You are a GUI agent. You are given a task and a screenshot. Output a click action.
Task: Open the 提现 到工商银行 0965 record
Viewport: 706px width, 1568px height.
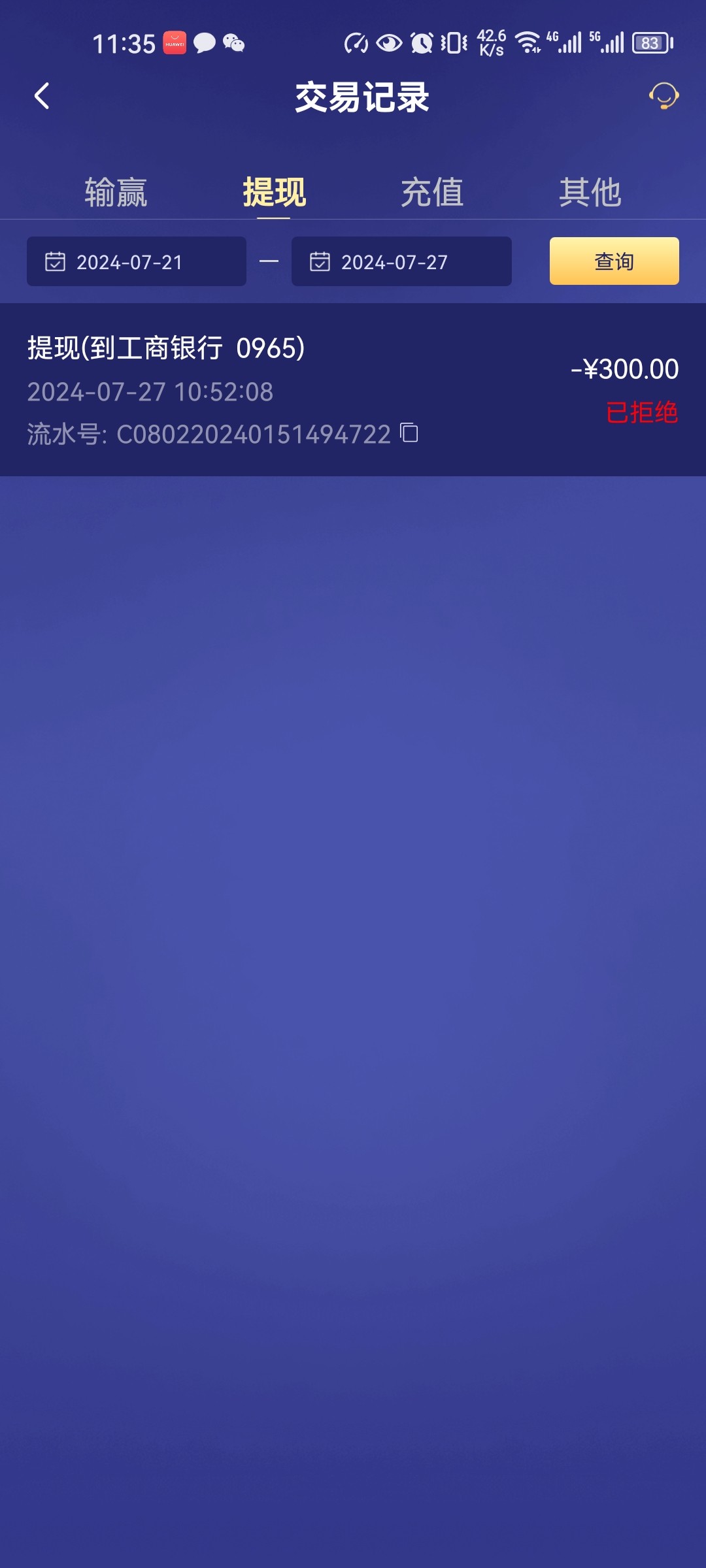353,389
